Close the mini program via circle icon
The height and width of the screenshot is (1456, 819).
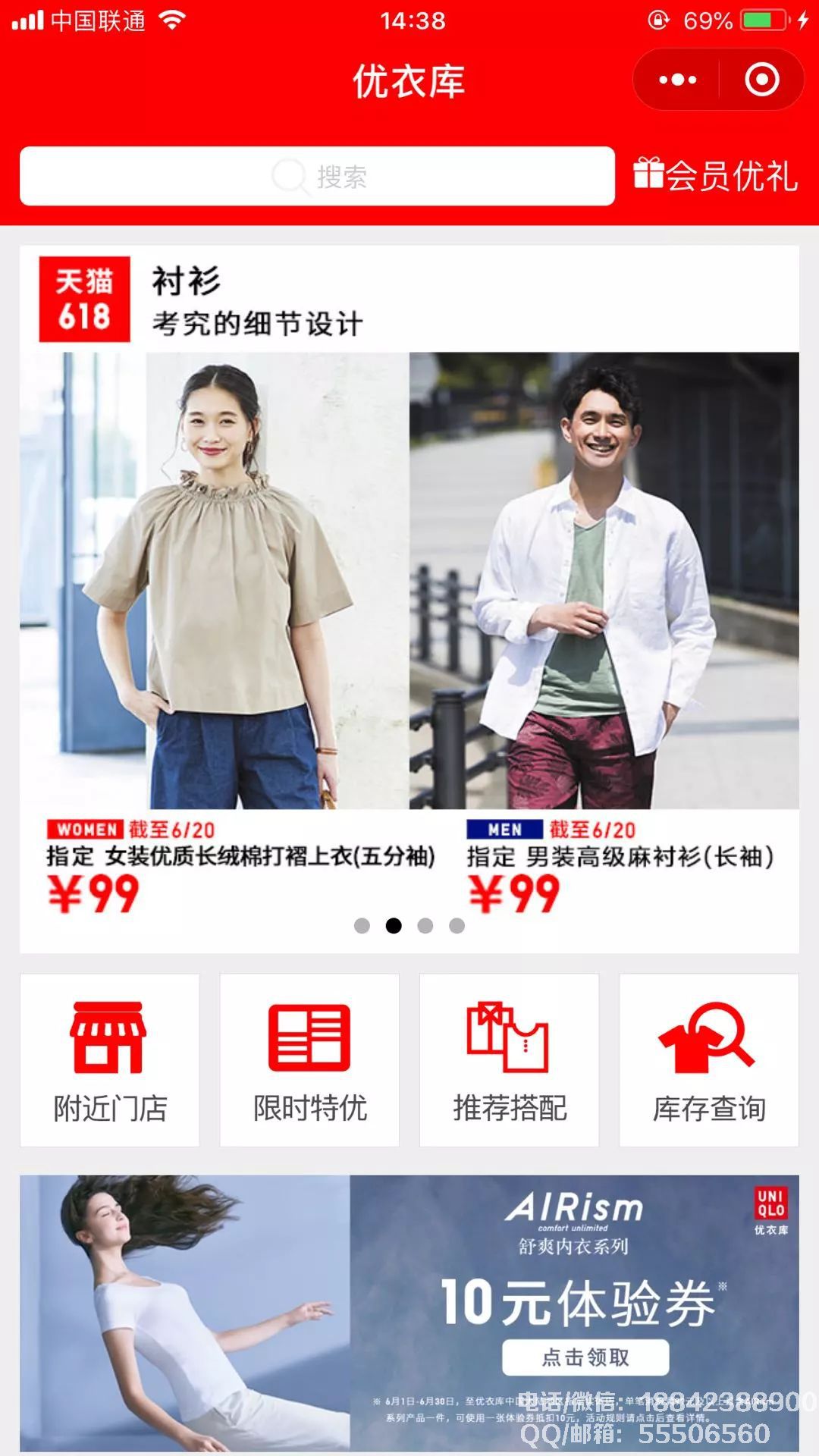[761, 80]
